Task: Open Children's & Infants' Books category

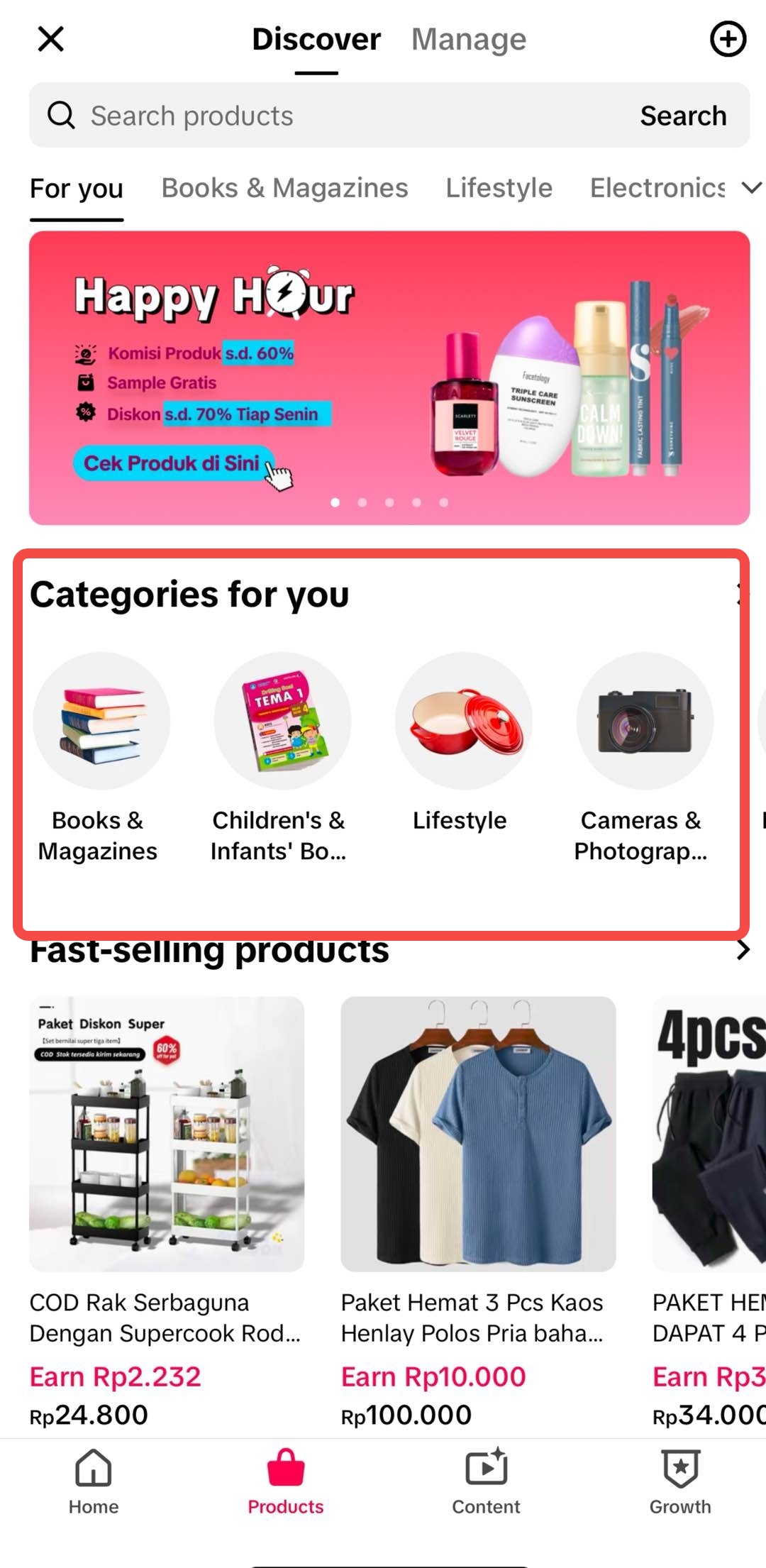Action: tap(282, 721)
